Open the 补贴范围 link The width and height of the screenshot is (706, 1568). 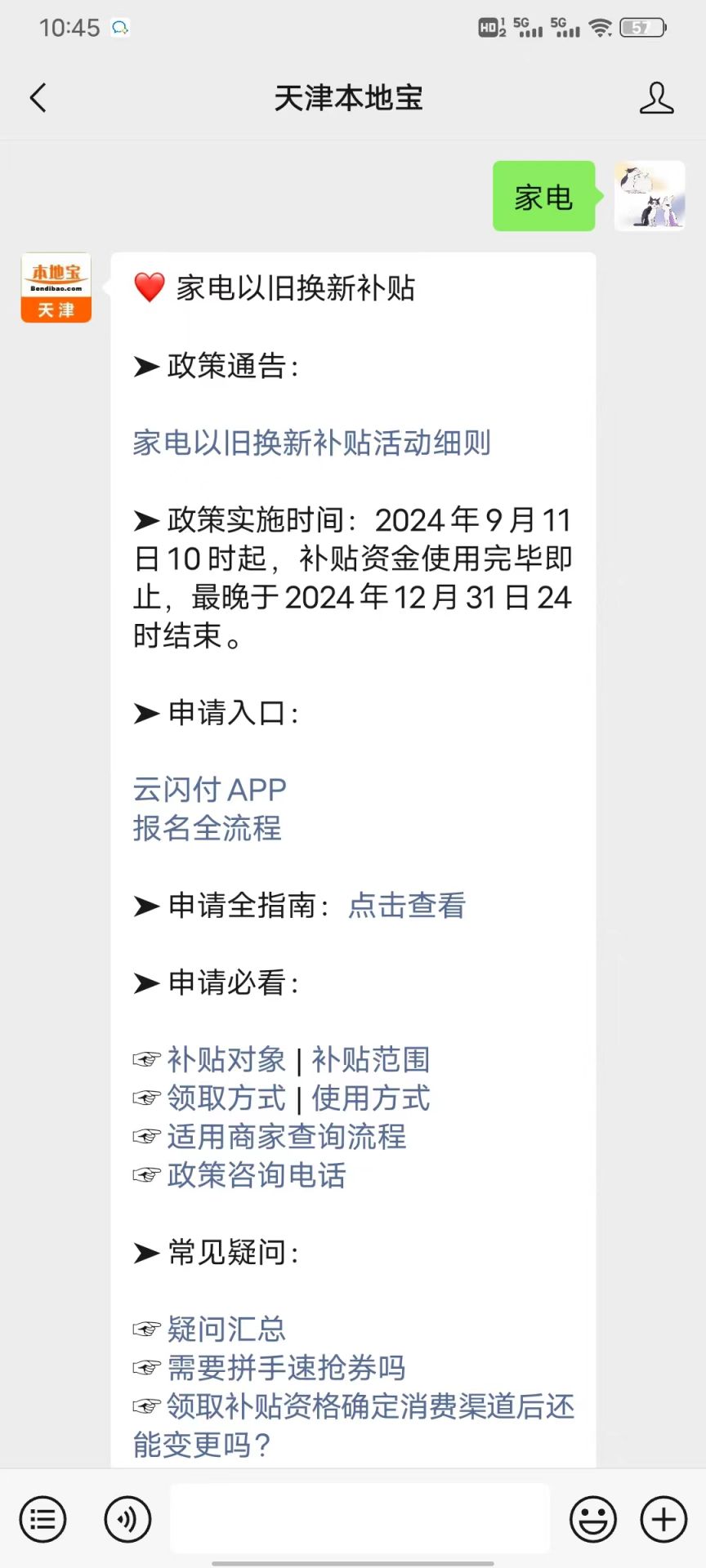[370, 1059]
